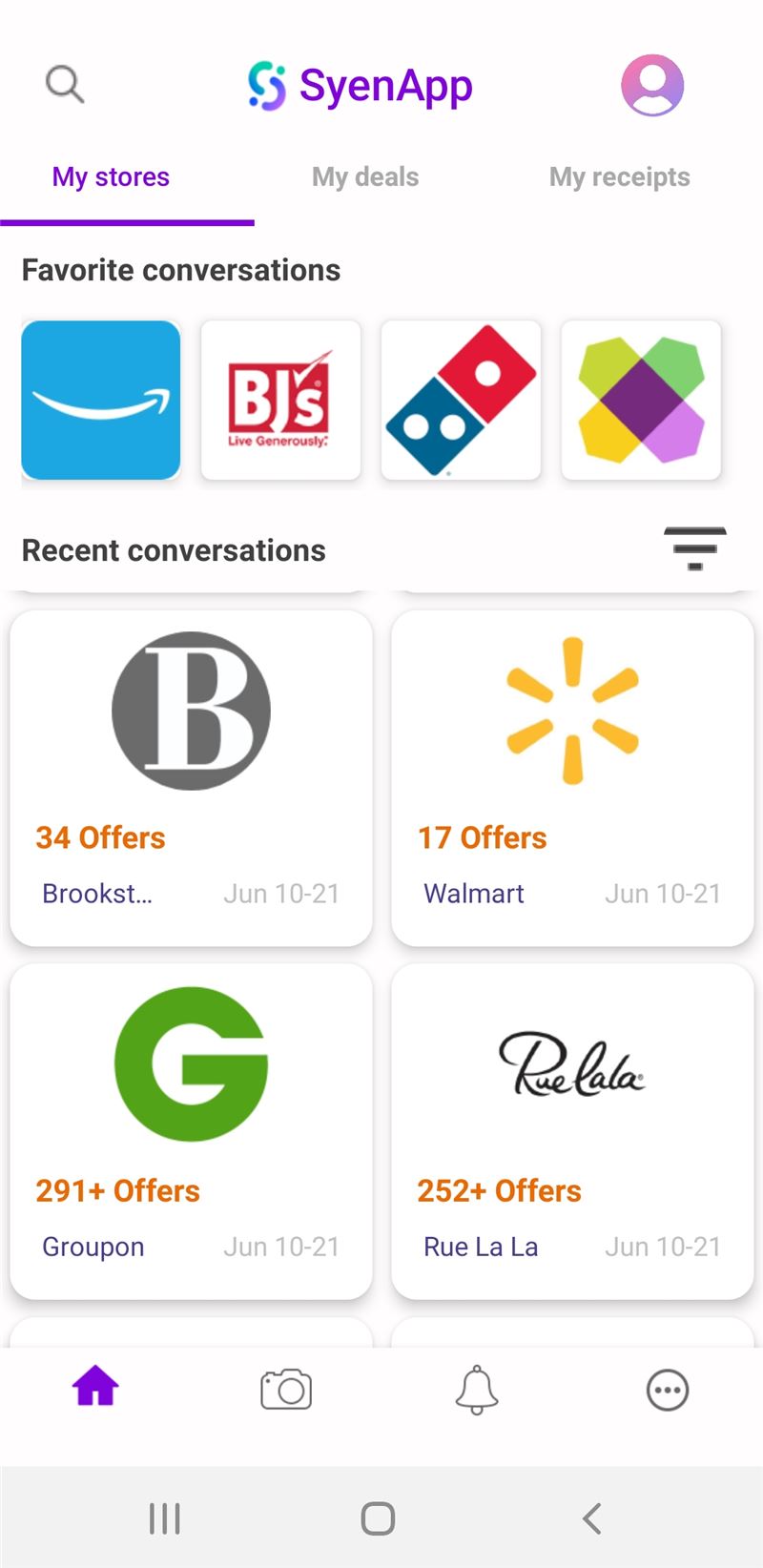Tap the system back button

[592, 1517]
